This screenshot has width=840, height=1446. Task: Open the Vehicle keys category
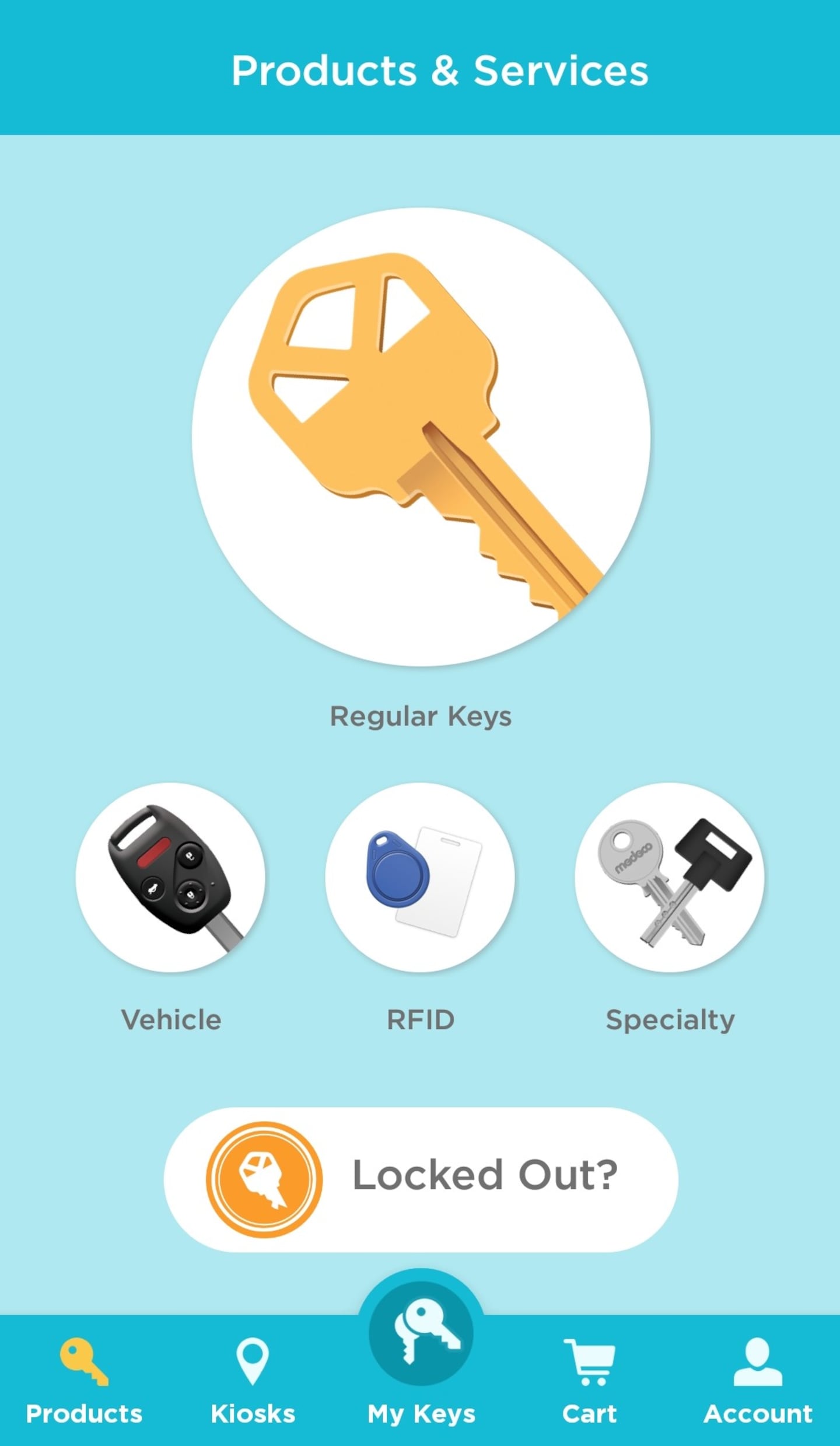coord(170,877)
